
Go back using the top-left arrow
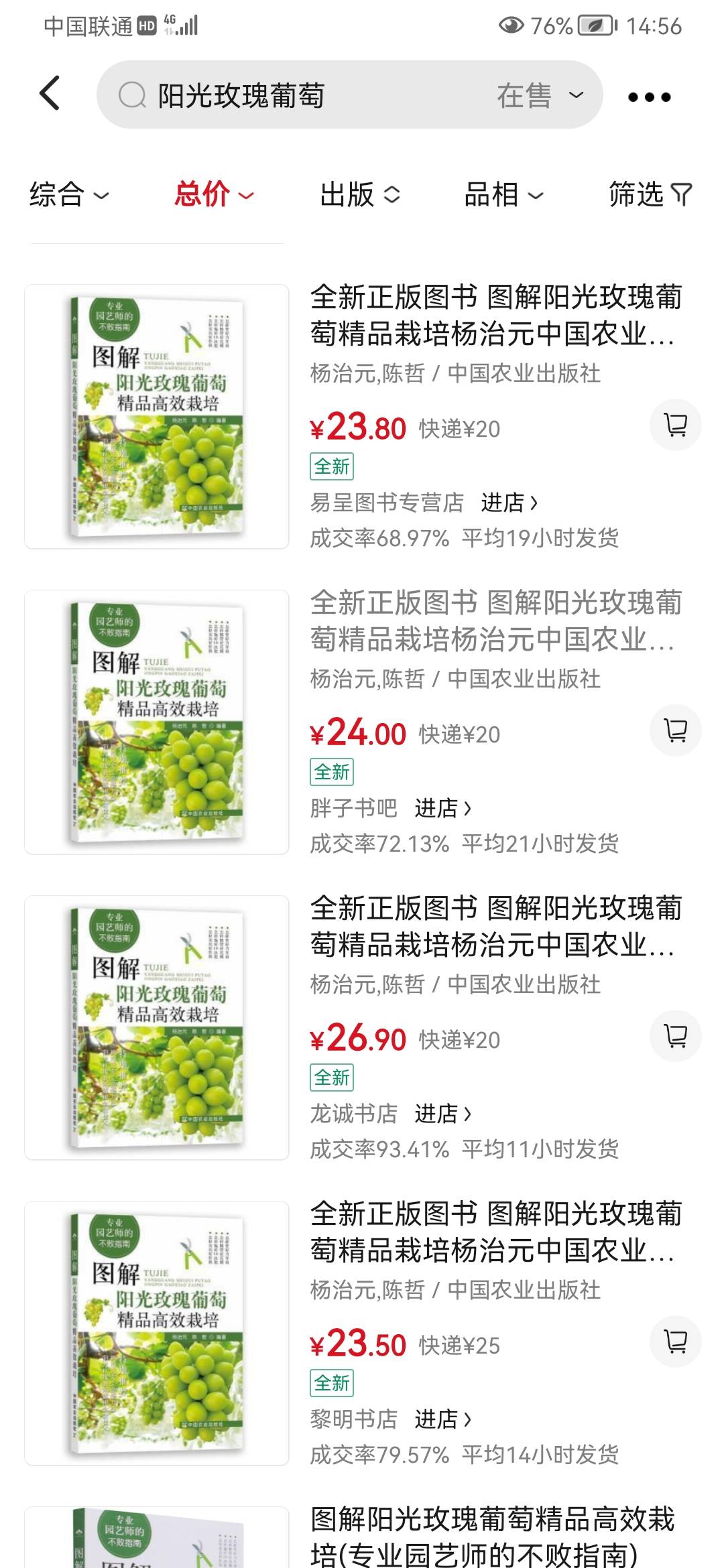pos(50,93)
